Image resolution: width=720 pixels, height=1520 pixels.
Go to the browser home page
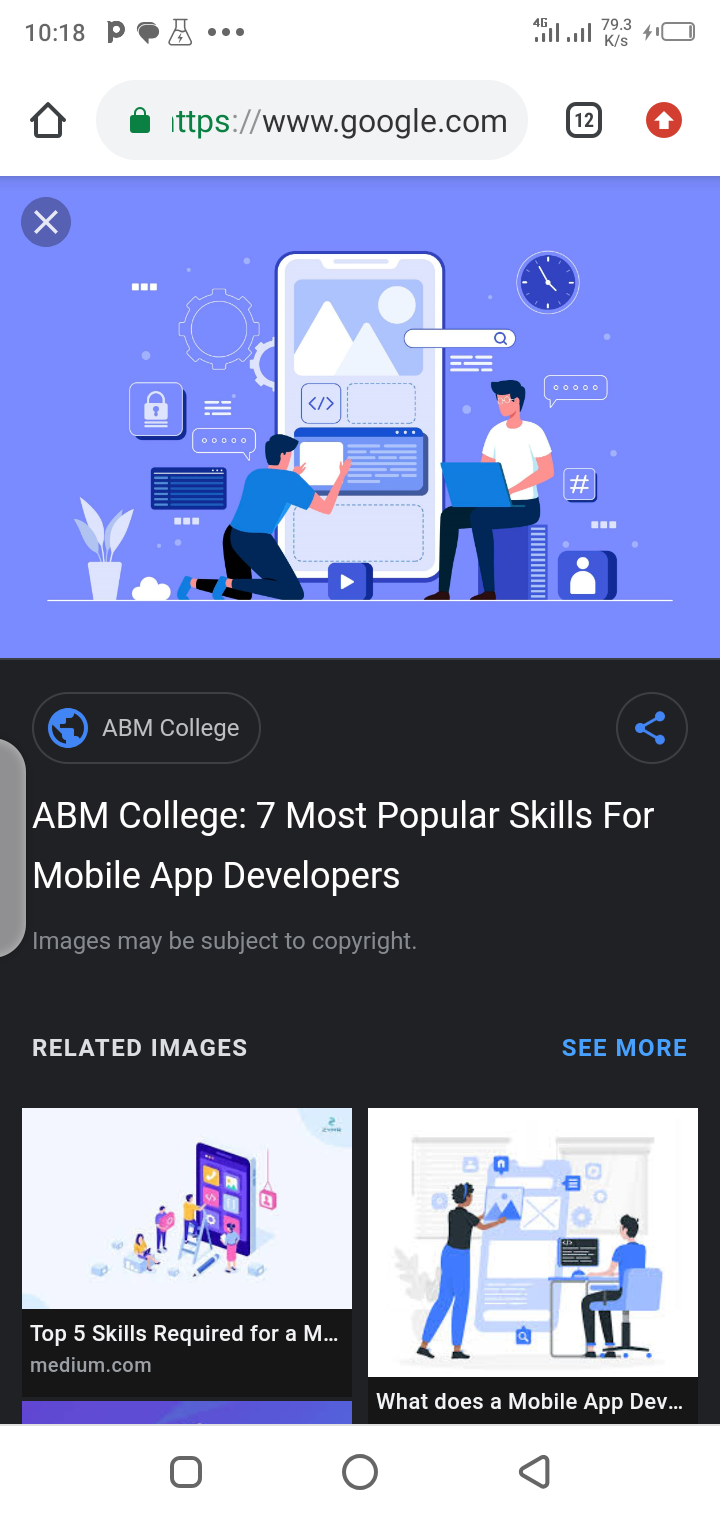click(48, 121)
